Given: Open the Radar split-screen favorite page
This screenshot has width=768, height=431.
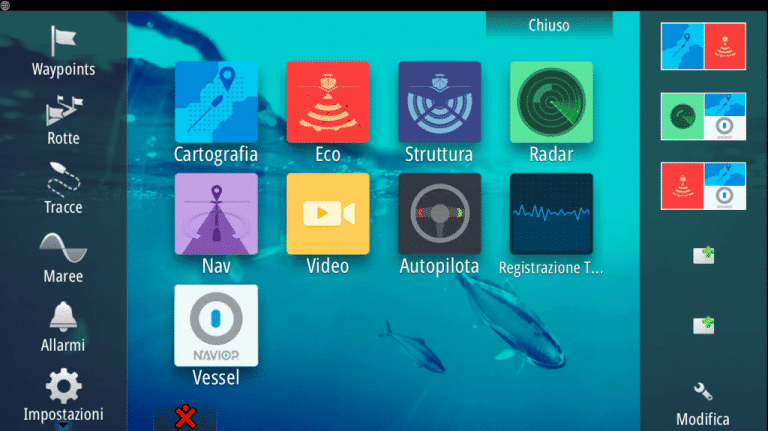Looking at the screenshot, I should click(x=704, y=116).
